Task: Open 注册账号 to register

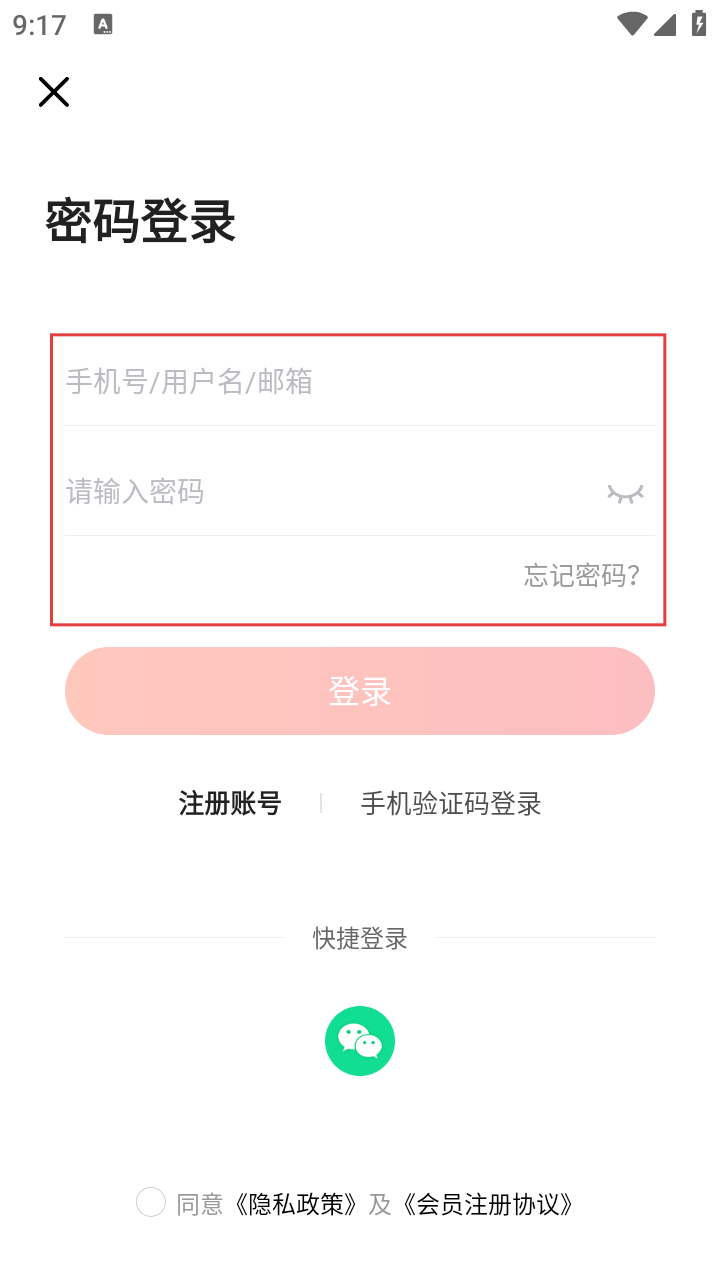Action: click(230, 803)
